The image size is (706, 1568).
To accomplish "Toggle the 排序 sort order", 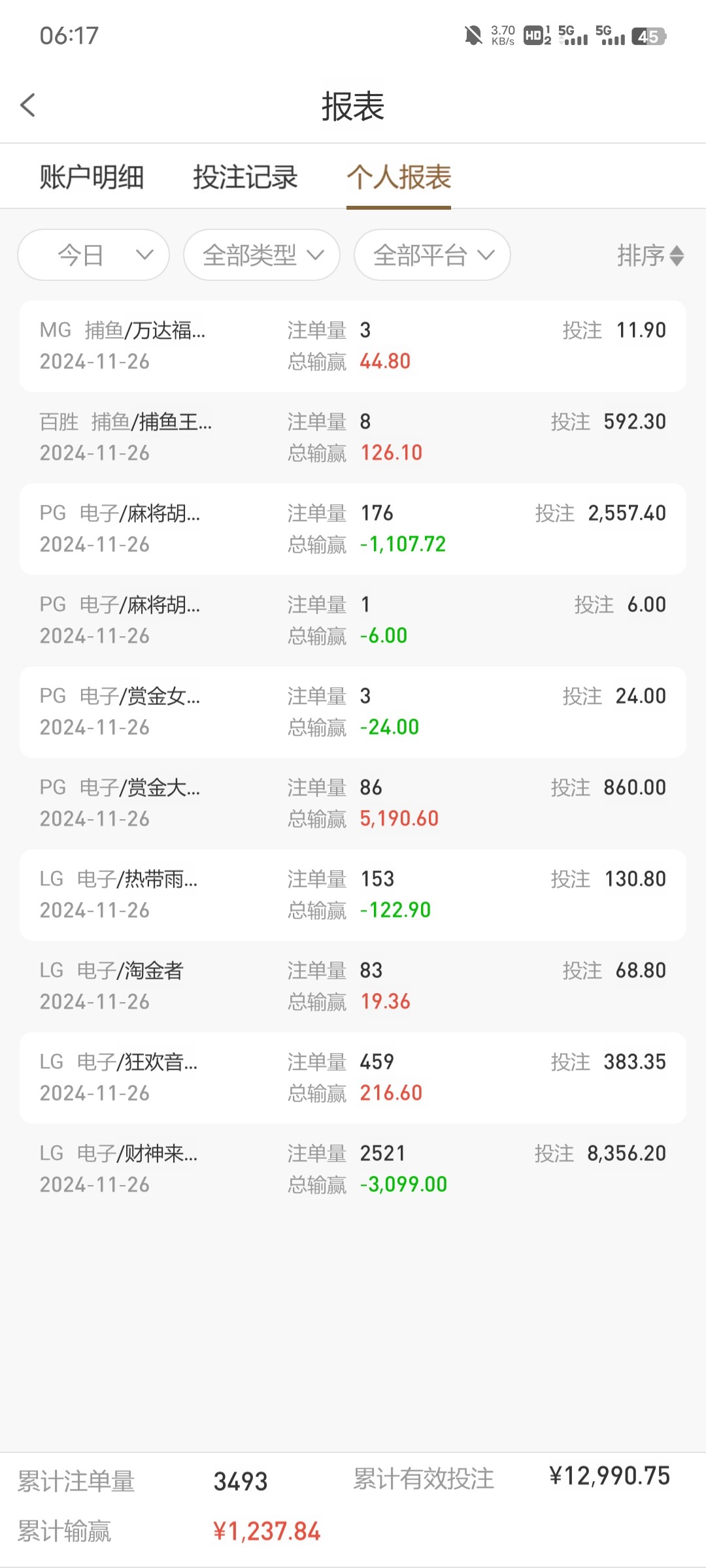I will click(650, 255).
